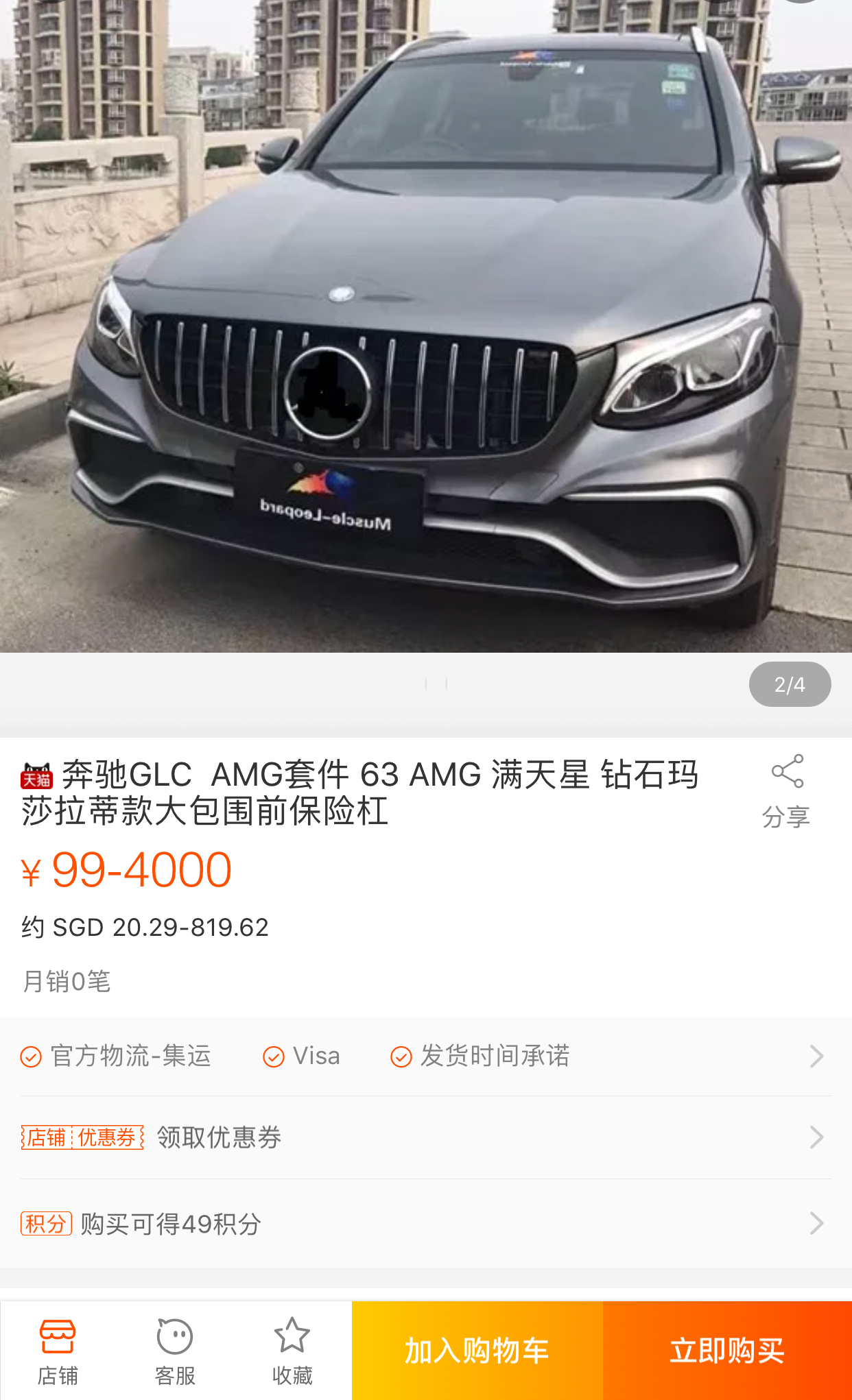Screen dimensions: 852x1400
Task: Tap 立即购买 to buy now
Action: coord(727,1351)
